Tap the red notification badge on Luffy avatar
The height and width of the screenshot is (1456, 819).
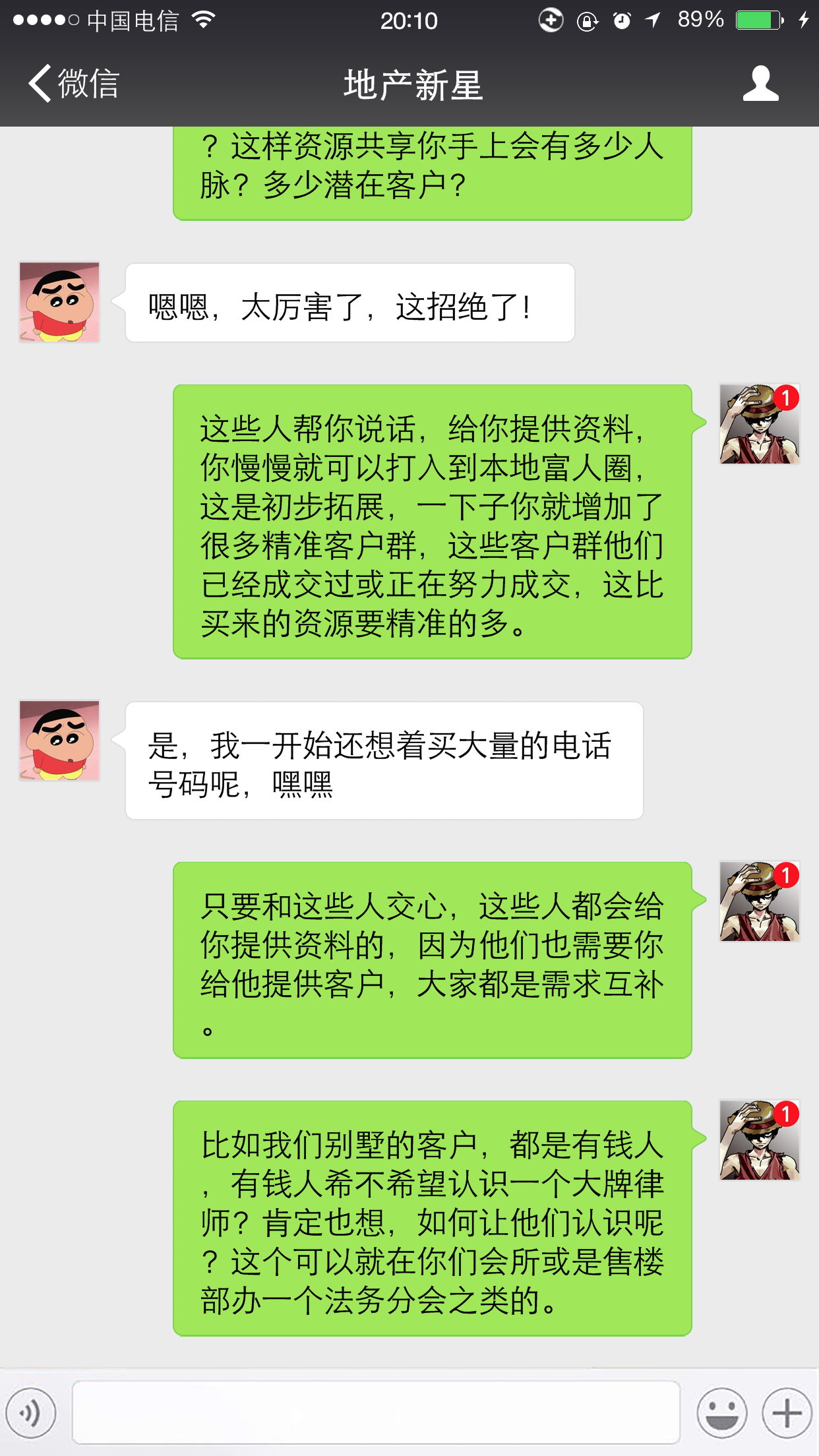pyautogui.click(x=787, y=396)
